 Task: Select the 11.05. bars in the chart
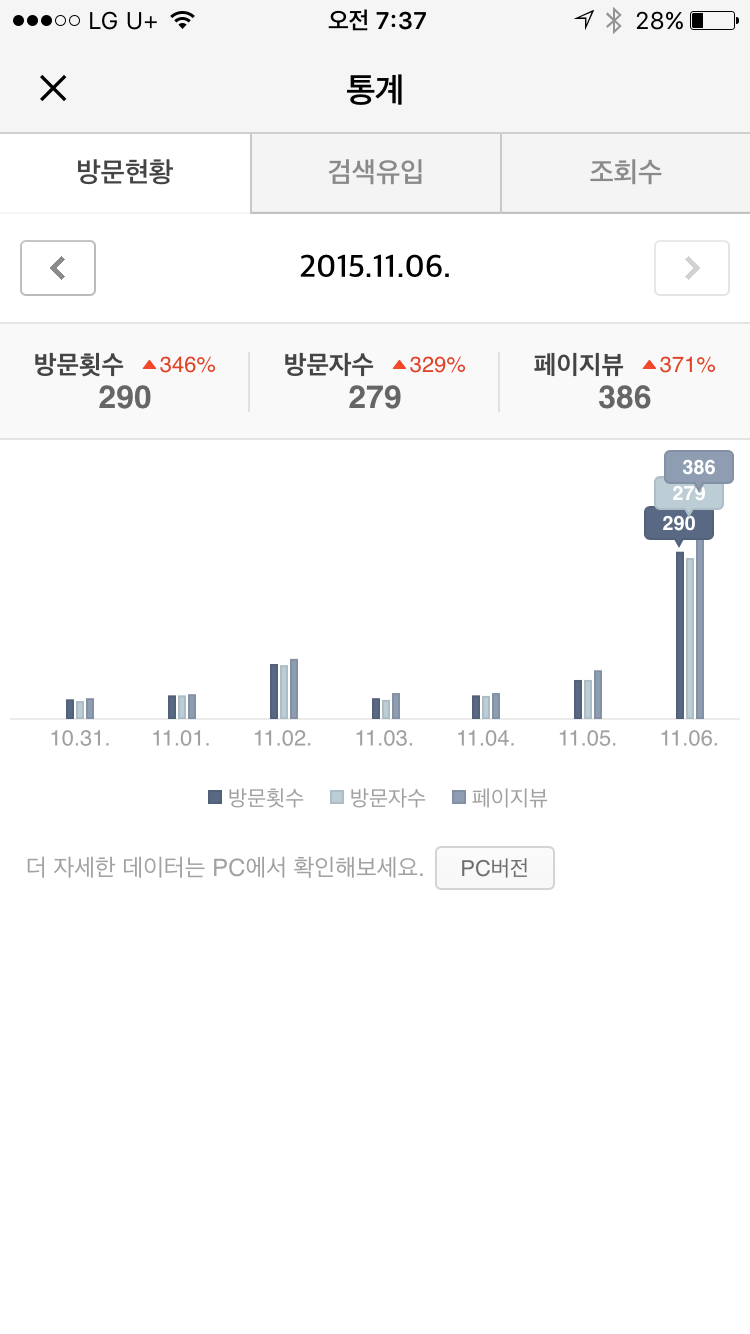(588, 695)
